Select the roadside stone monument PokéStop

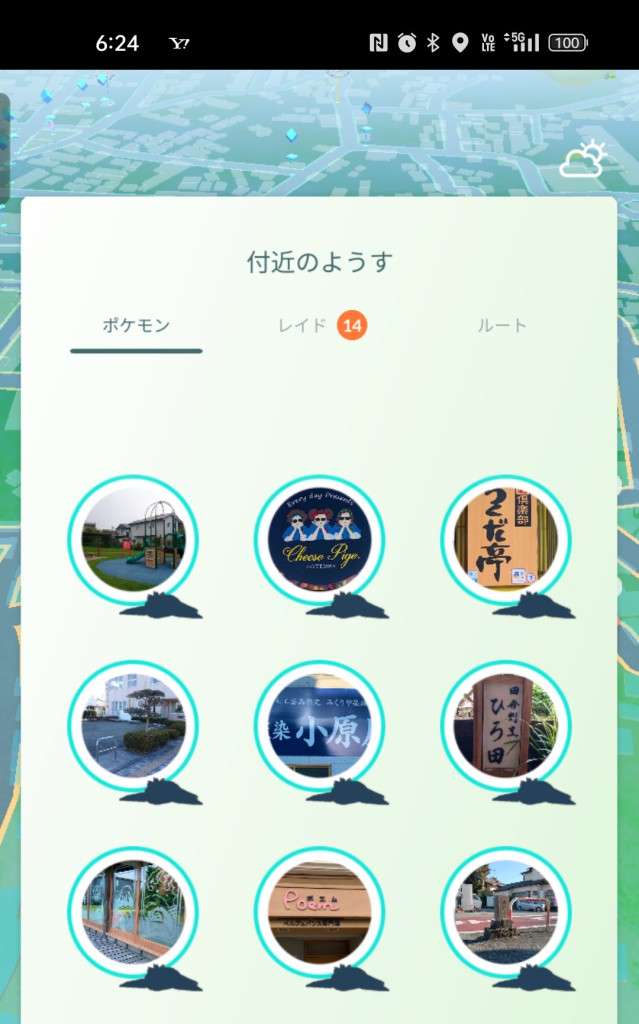pyautogui.click(x=505, y=911)
